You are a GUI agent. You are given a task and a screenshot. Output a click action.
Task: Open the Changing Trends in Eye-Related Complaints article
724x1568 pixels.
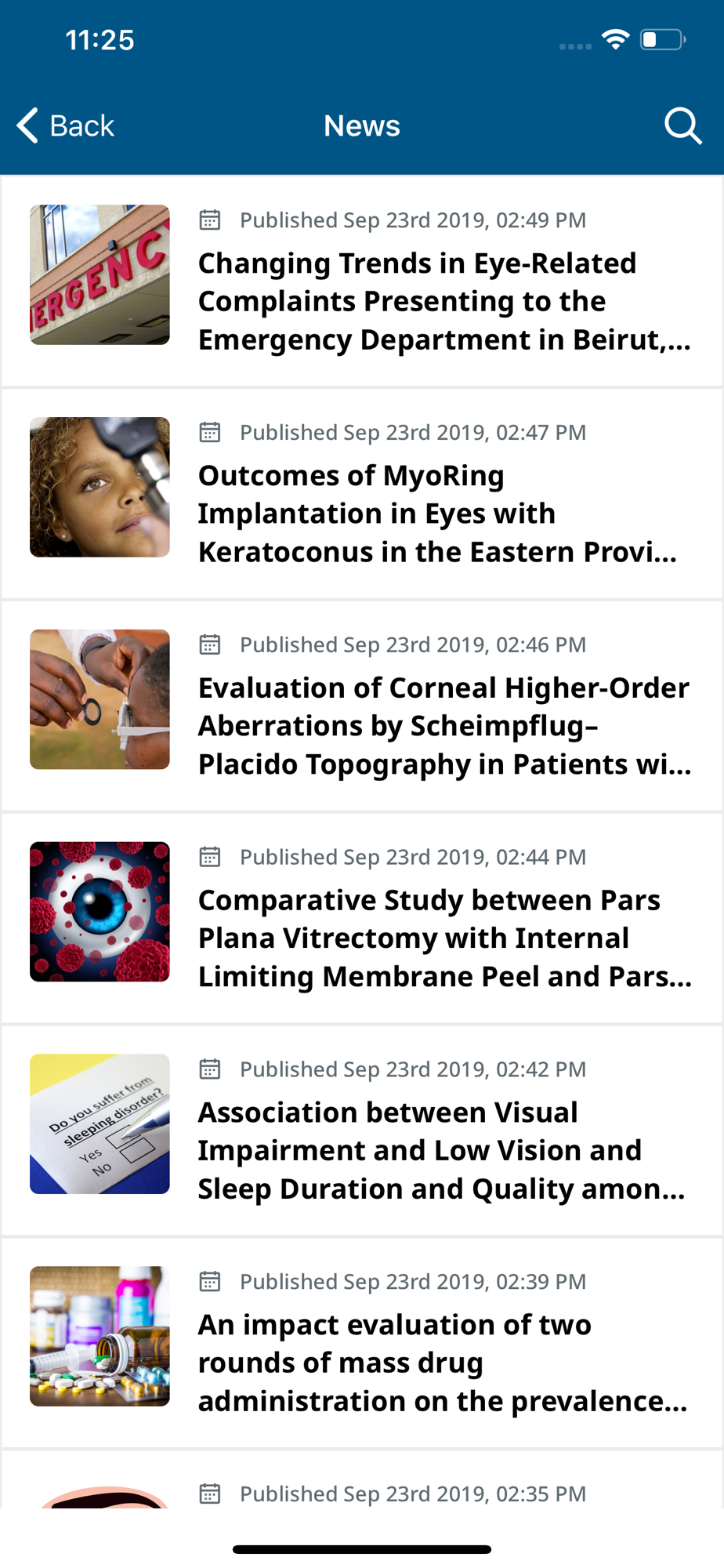coord(362,281)
